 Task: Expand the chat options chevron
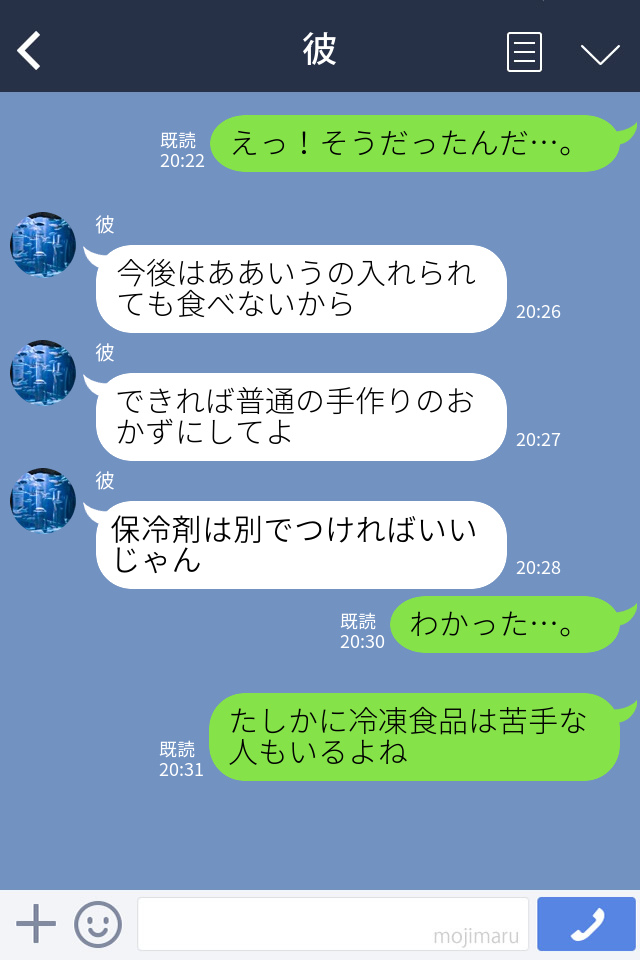pyautogui.click(x=600, y=53)
